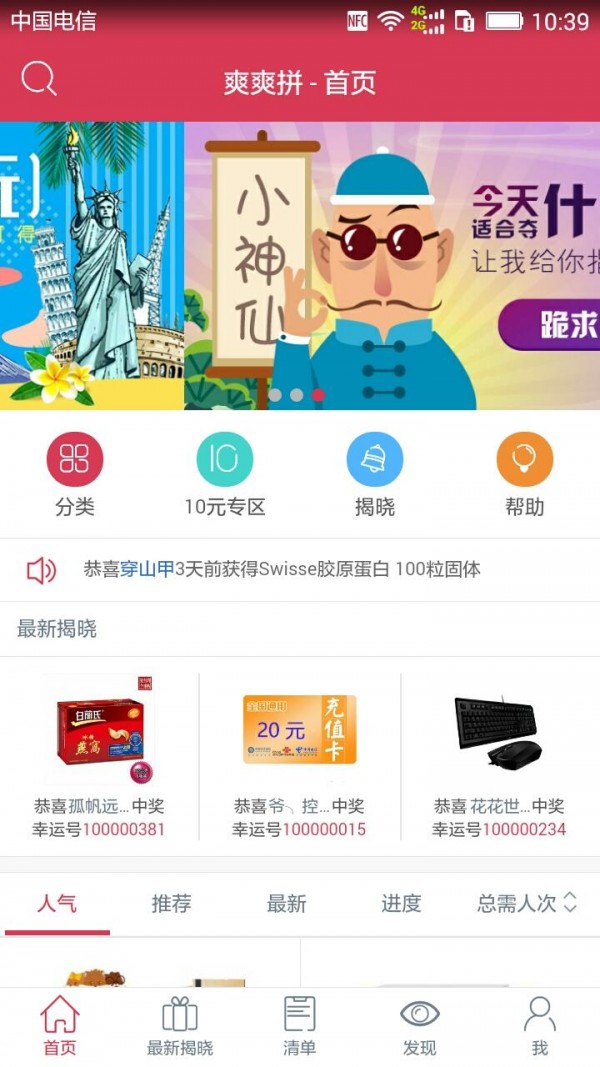The image size is (600, 1067).
Task: Go to 首页 in bottom navigation
Action: coord(60,1027)
